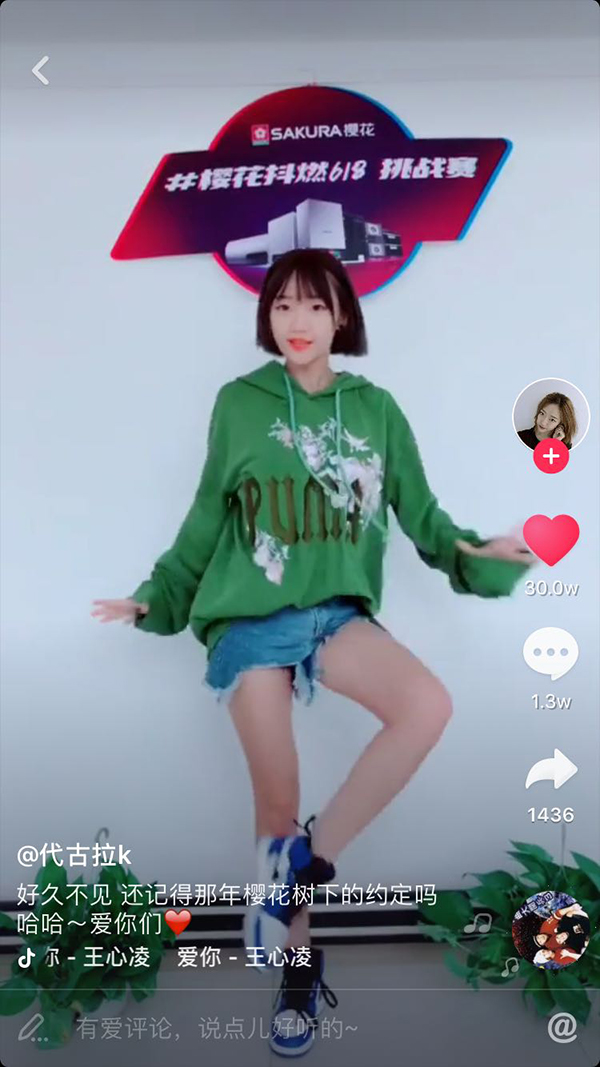This screenshot has width=600, height=1067.
Task: Like this video with the heart
Action: click(x=551, y=540)
